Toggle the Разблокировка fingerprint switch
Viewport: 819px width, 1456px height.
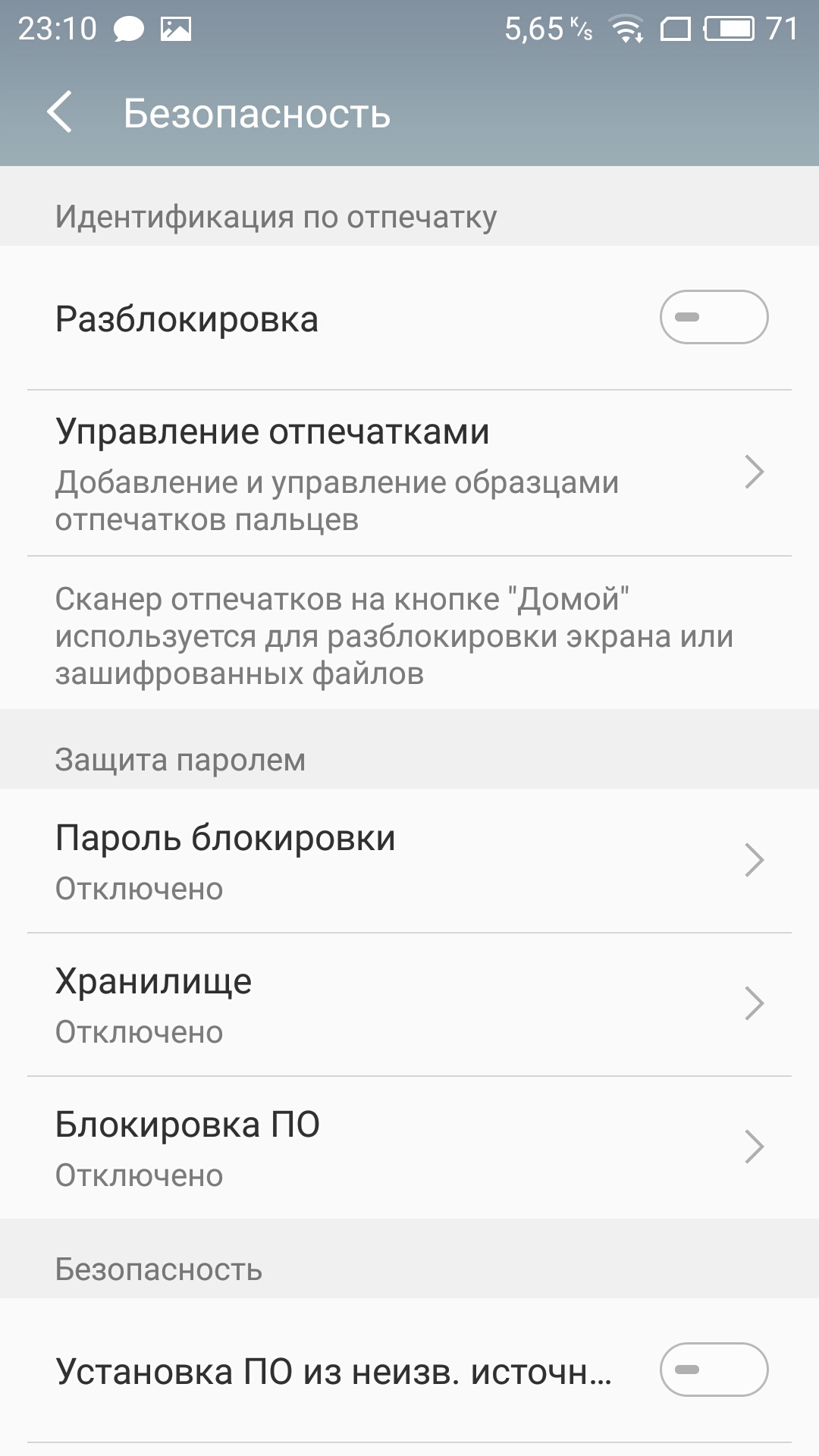714,317
